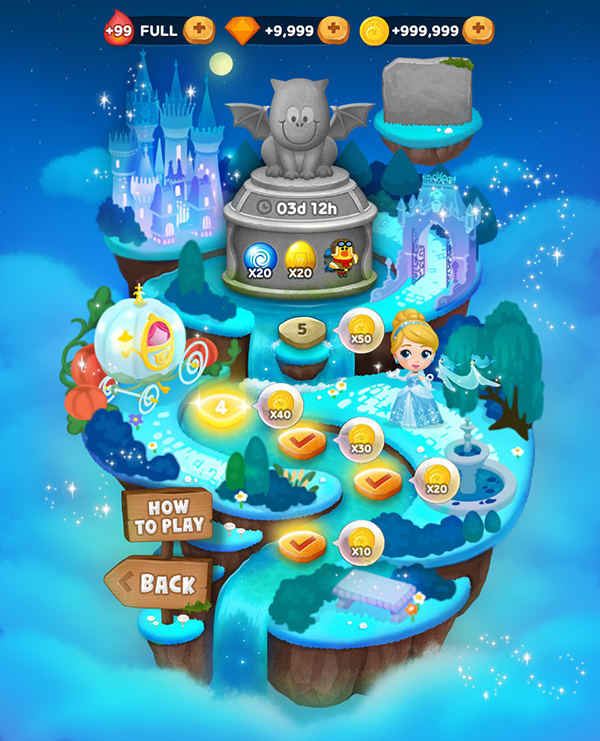The height and width of the screenshot is (741, 600).
Task: Buy more orange gems with the plus button
Action: (334, 30)
